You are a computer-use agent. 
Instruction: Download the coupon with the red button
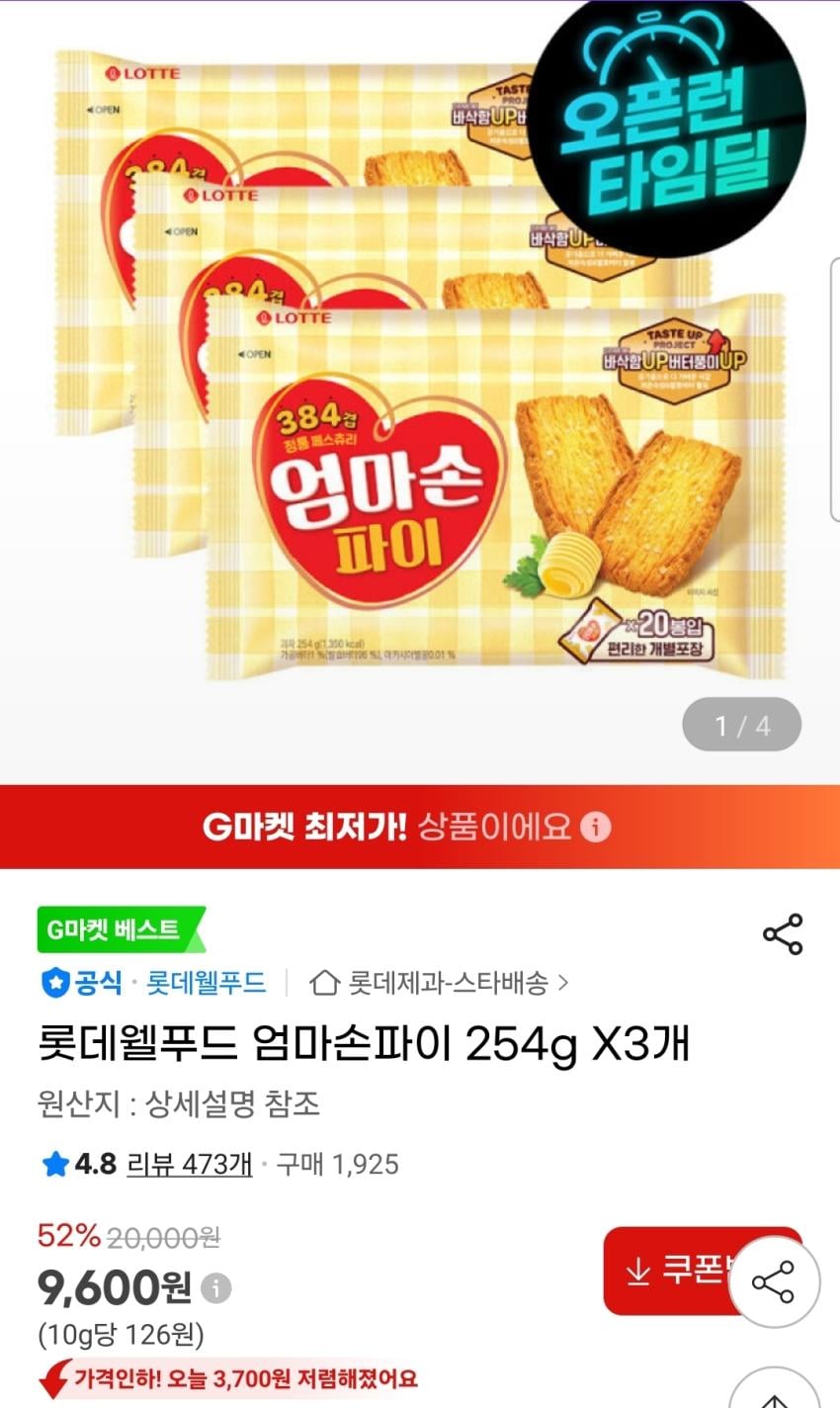[x=667, y=1271]
